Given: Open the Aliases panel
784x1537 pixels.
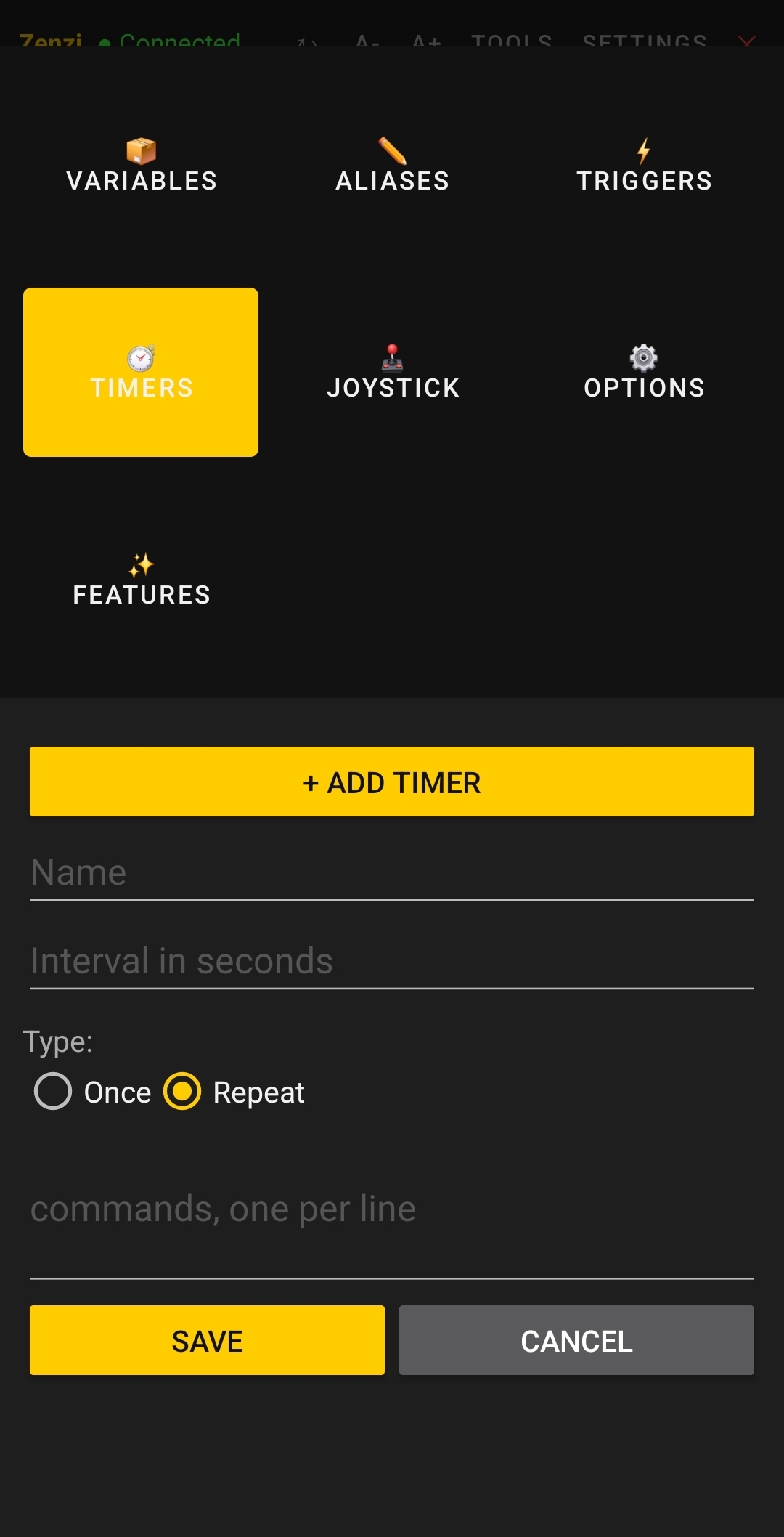Looking at the screenshot, I should [392, 164].
